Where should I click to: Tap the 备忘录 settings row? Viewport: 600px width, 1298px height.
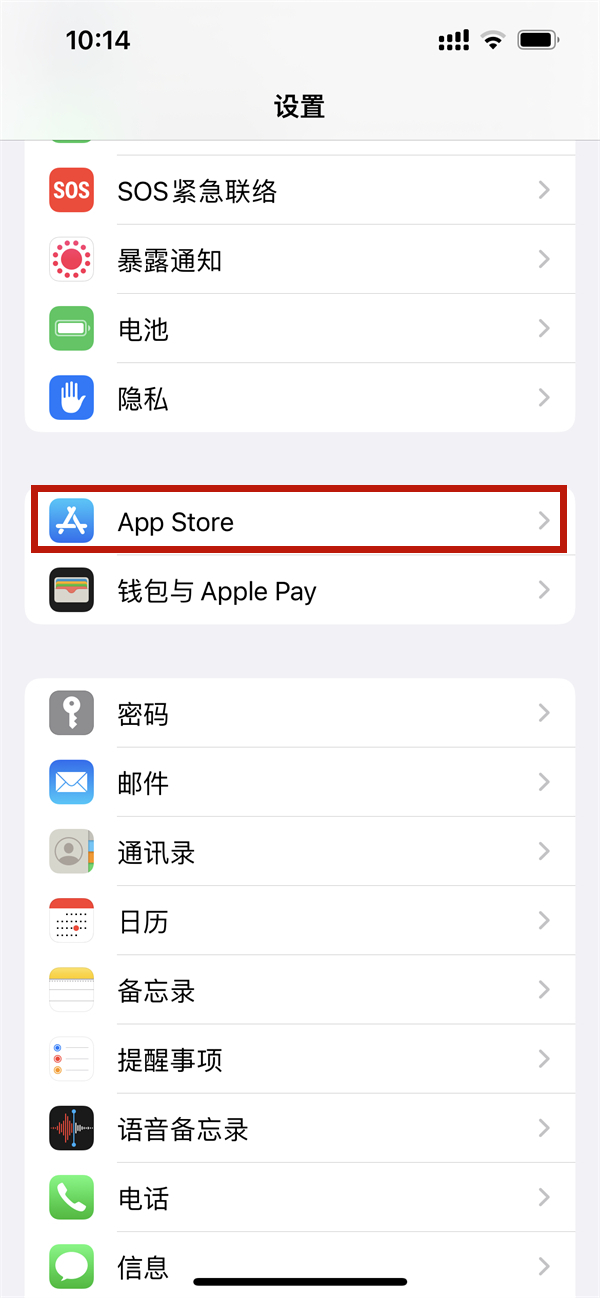[x=300, y=990]
